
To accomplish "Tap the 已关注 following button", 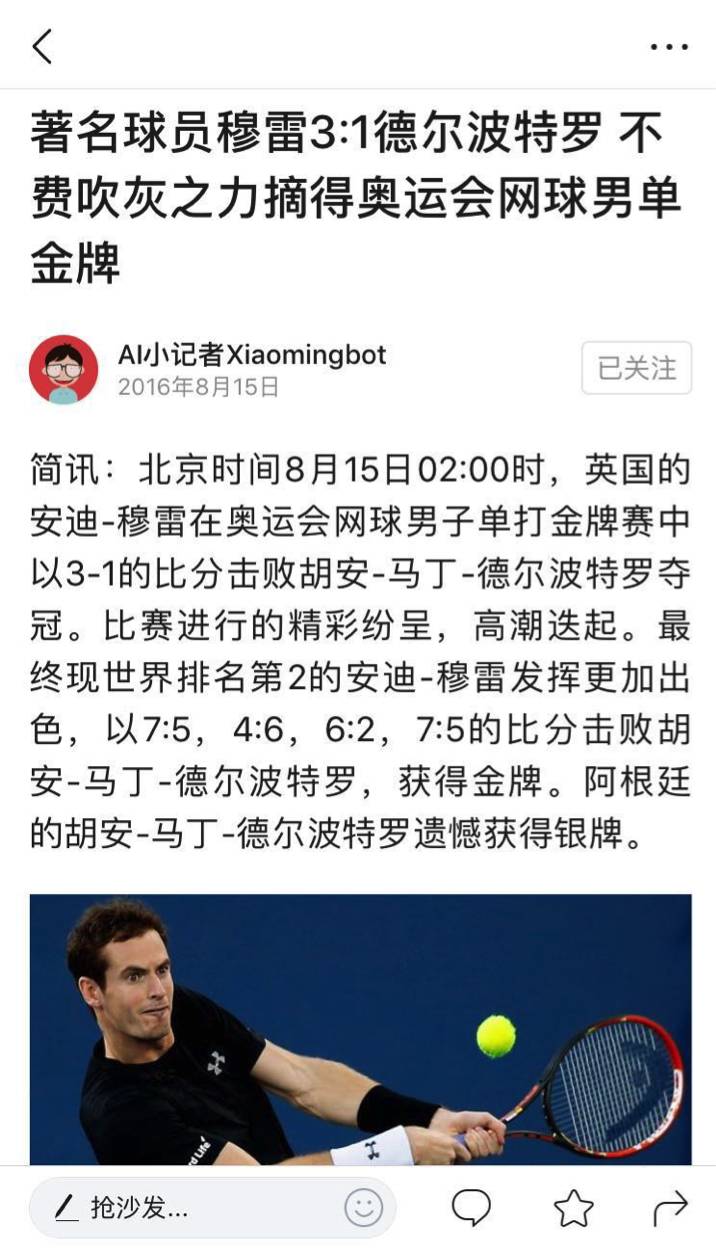I will tap(636, 368).
